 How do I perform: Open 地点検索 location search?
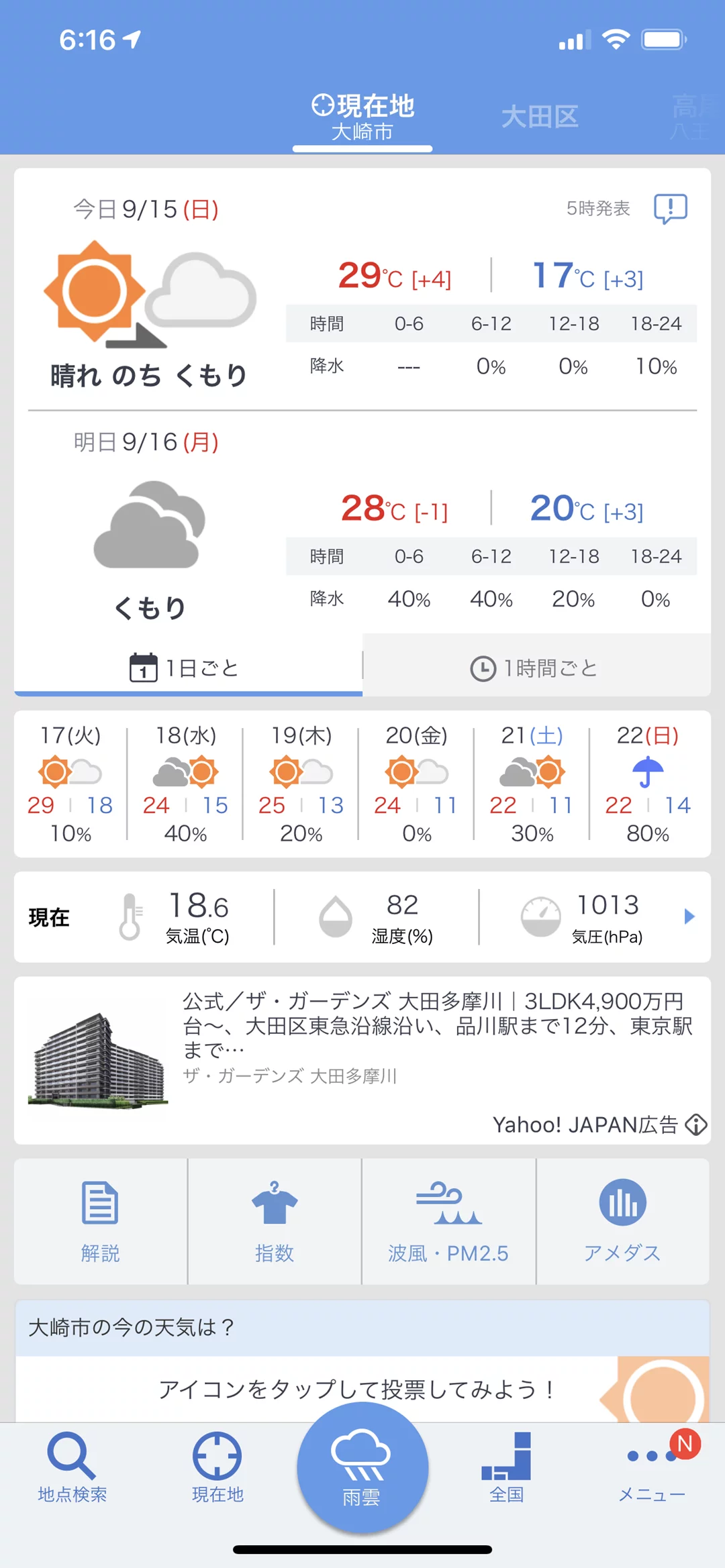(x=72, y=1467)
